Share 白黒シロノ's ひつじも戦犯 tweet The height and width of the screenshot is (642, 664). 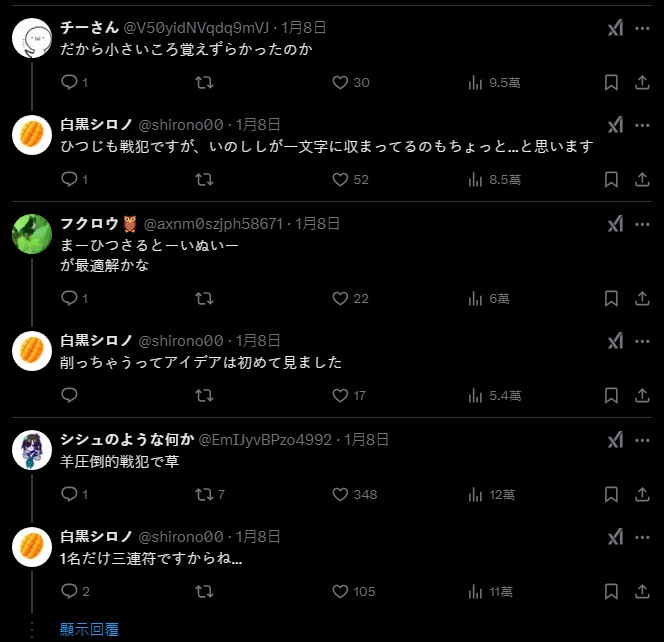(x=642, y=180)
